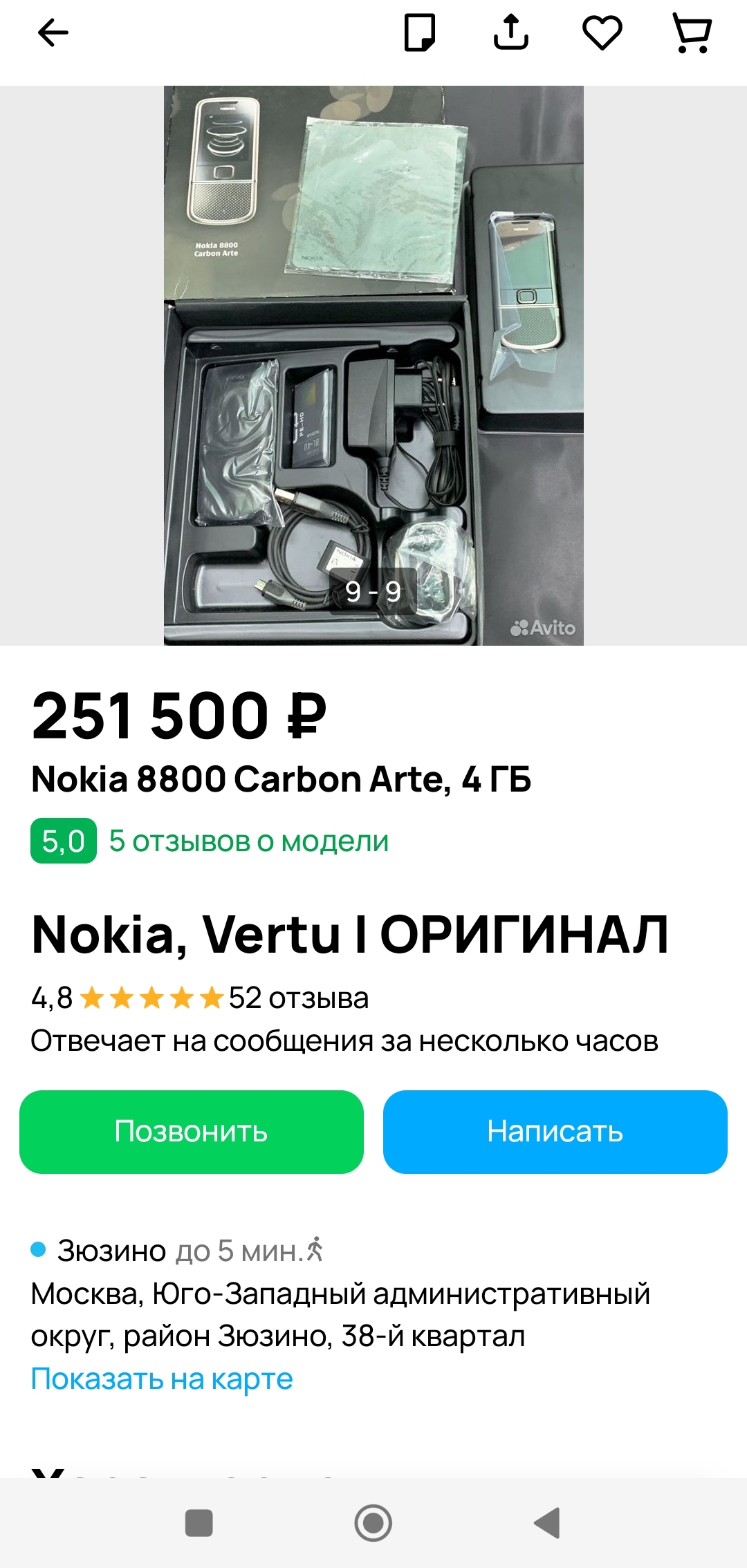Open recent apps from navigation bar
The height and width of the screenshot is (1568, 747).
199,1522
